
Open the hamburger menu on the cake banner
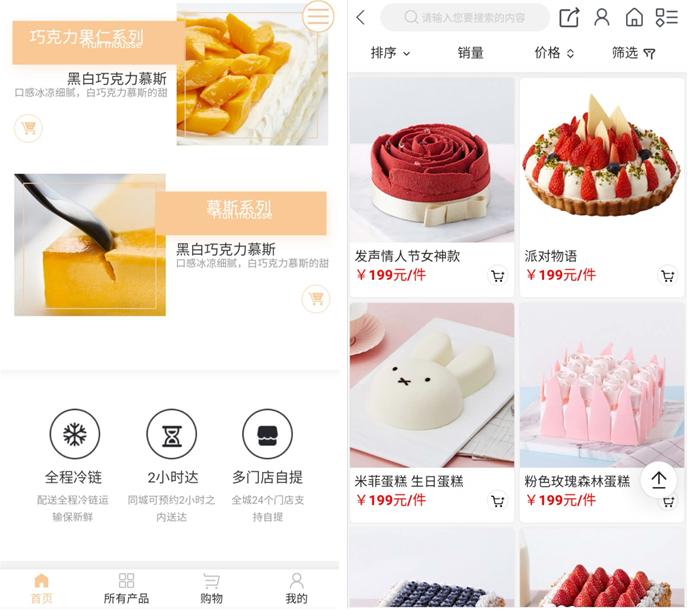(x=318, y=16)
